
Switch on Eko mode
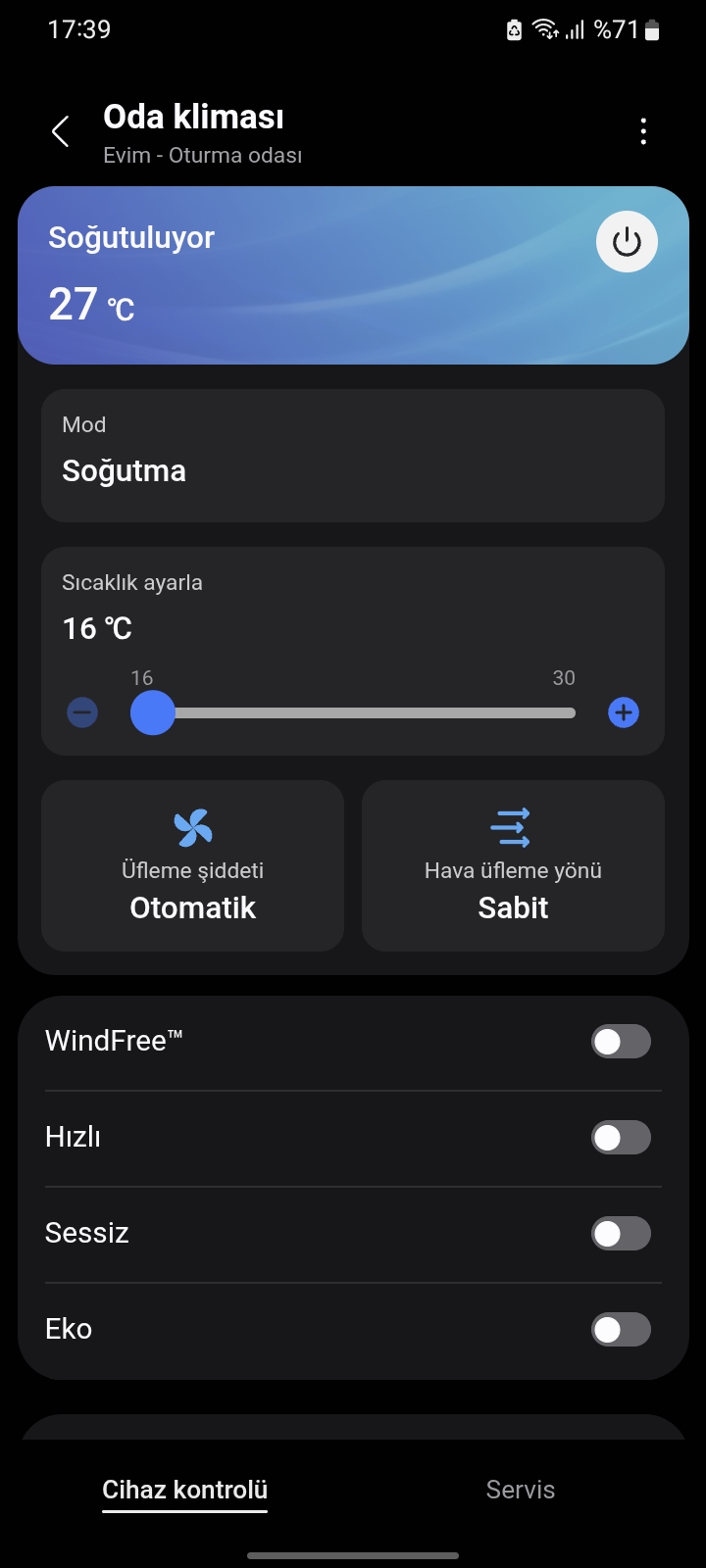(621, 1330)
